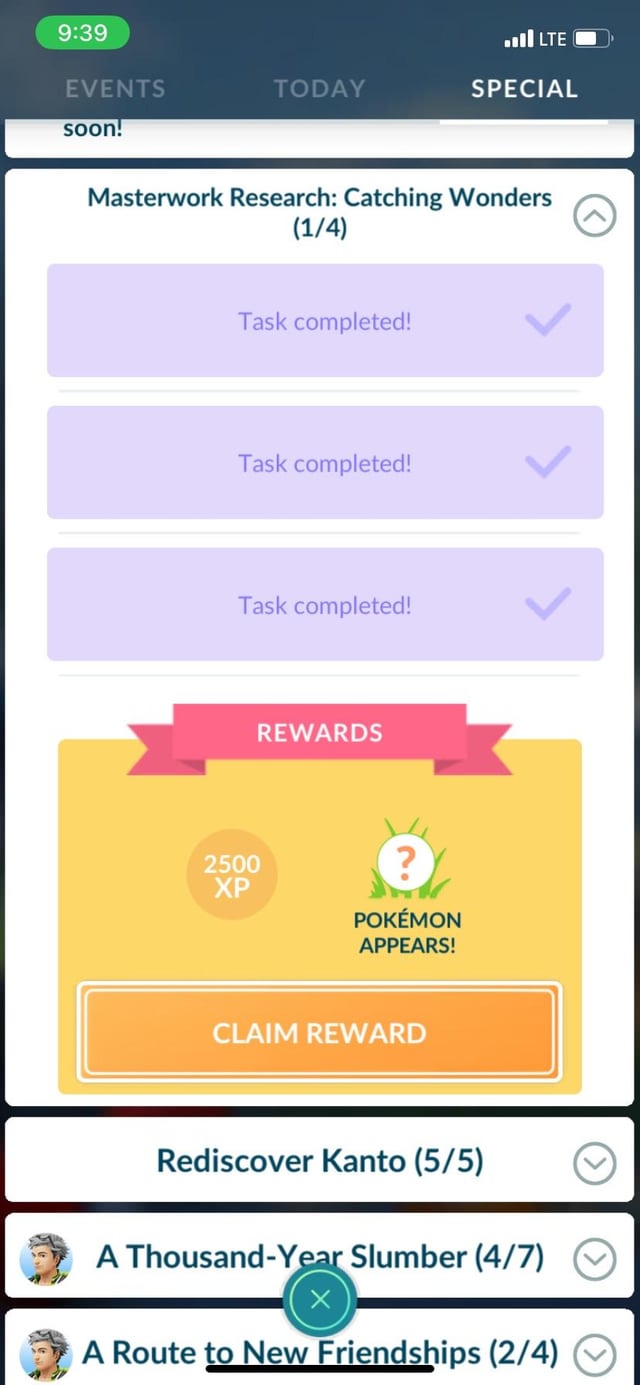640x1385 pixels.
Task: Select the Special tab
Action: [x=524, y=89]
